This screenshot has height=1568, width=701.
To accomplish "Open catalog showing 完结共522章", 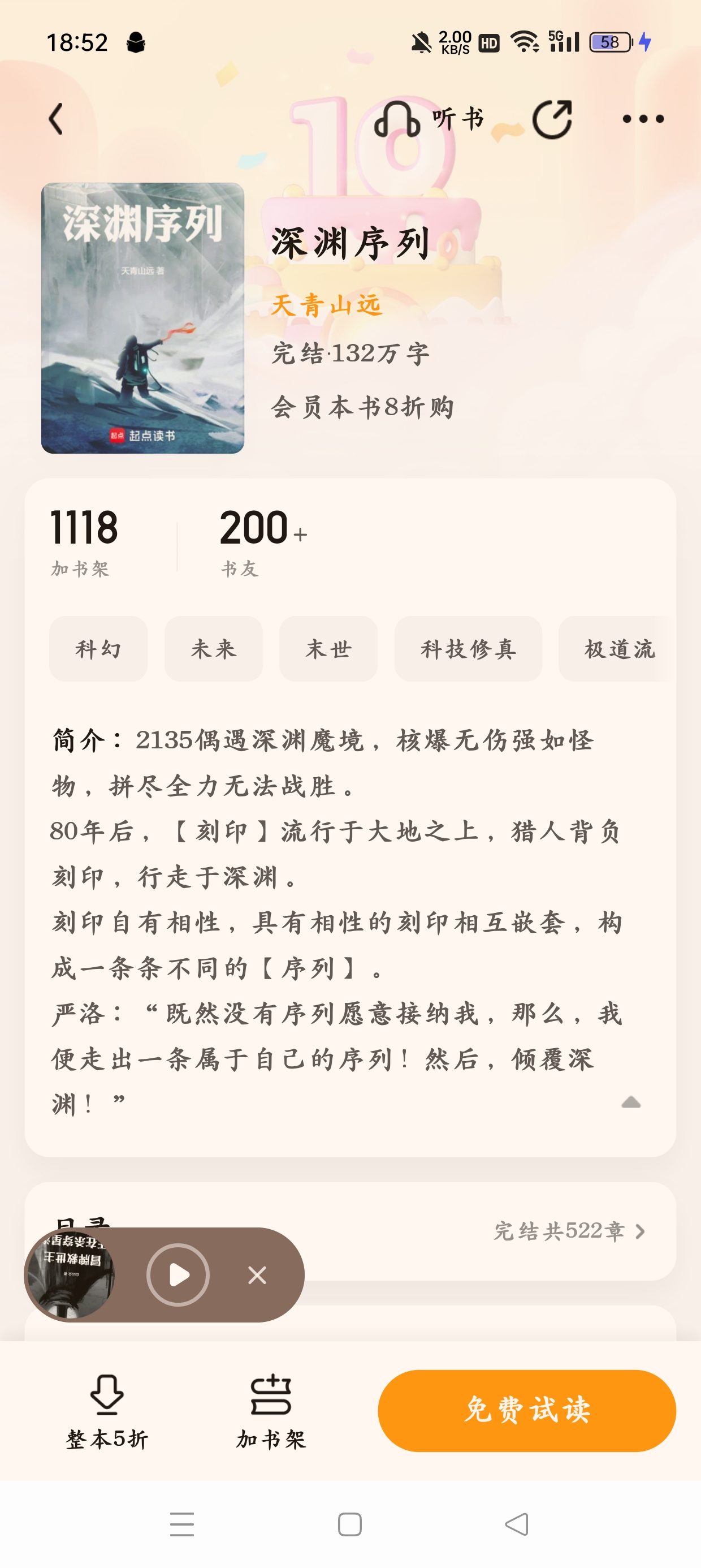I will pos(569,1231).
